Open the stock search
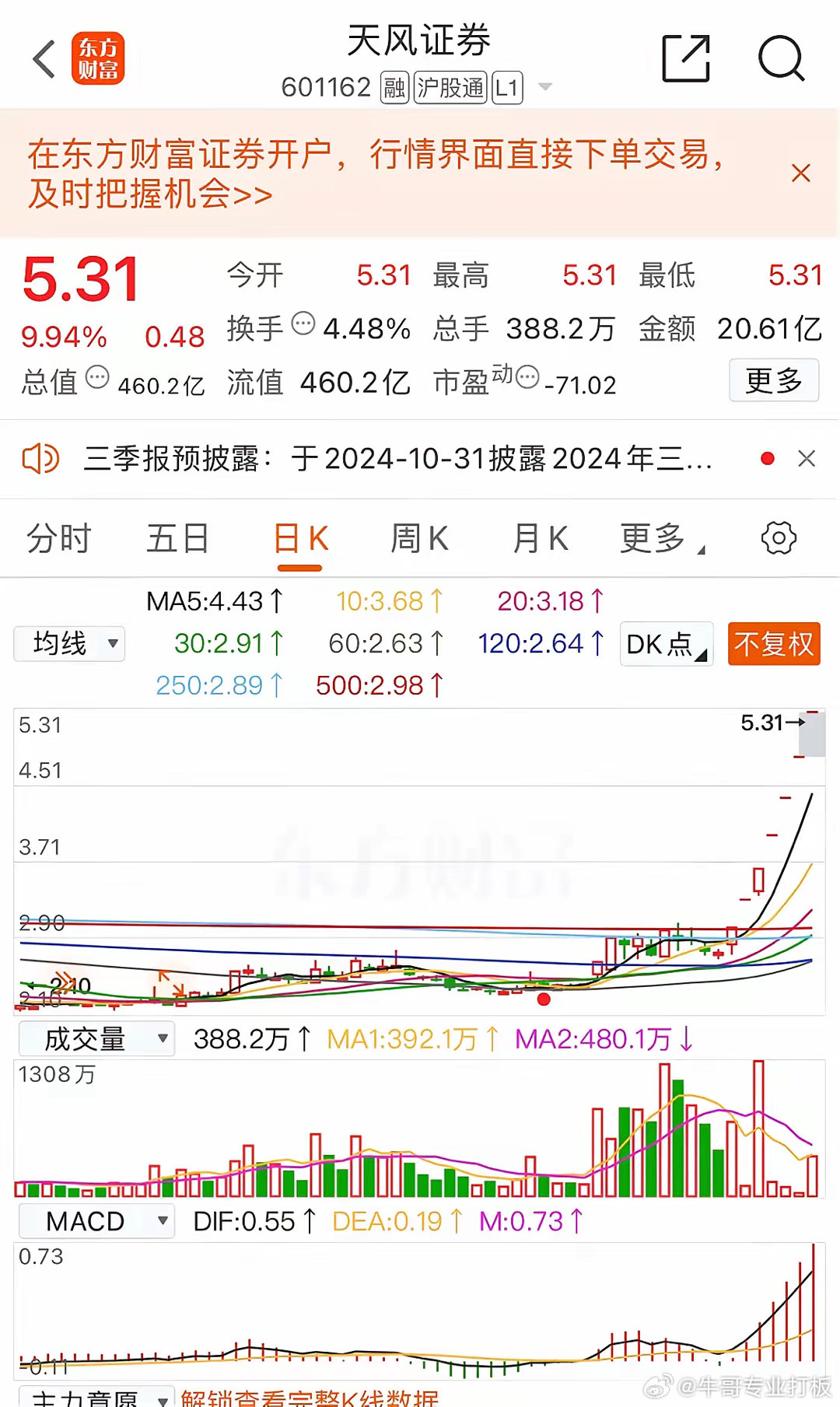The width and height of the screenshot is (840, 1407). [x=780, y=58]
